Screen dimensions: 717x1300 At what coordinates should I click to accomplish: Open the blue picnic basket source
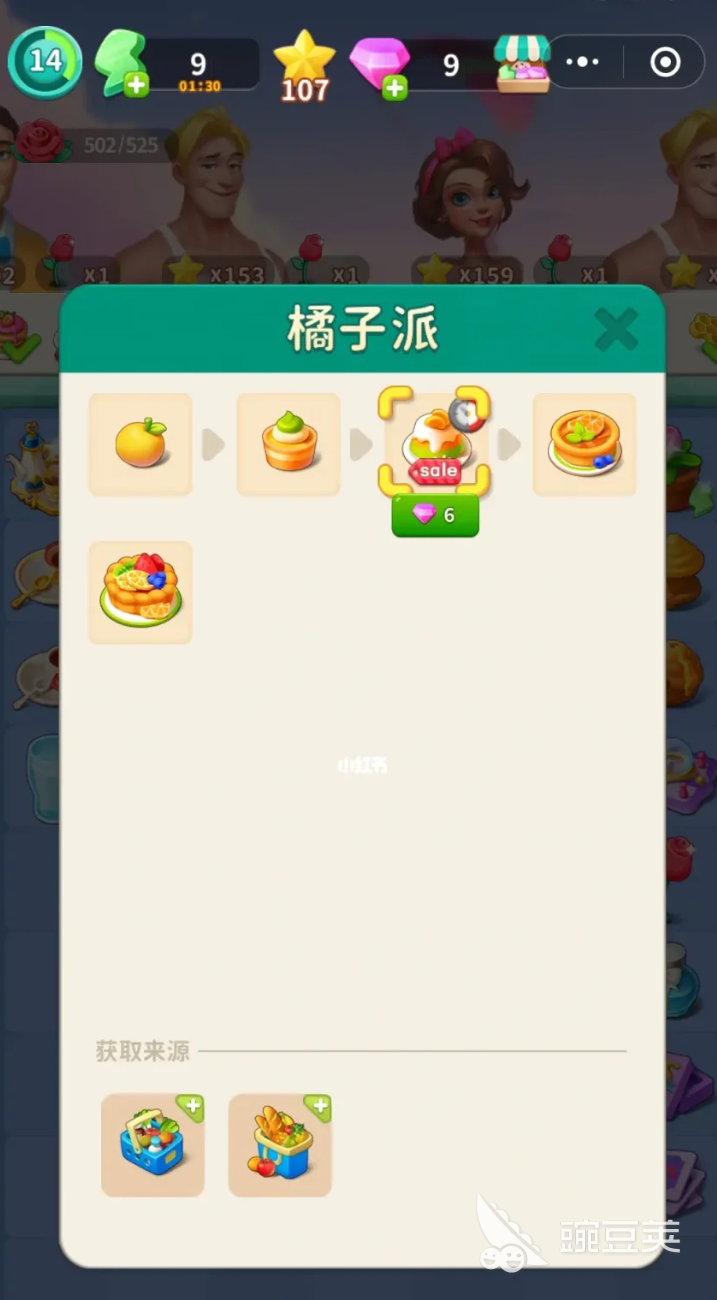(x=152, y=1144)
